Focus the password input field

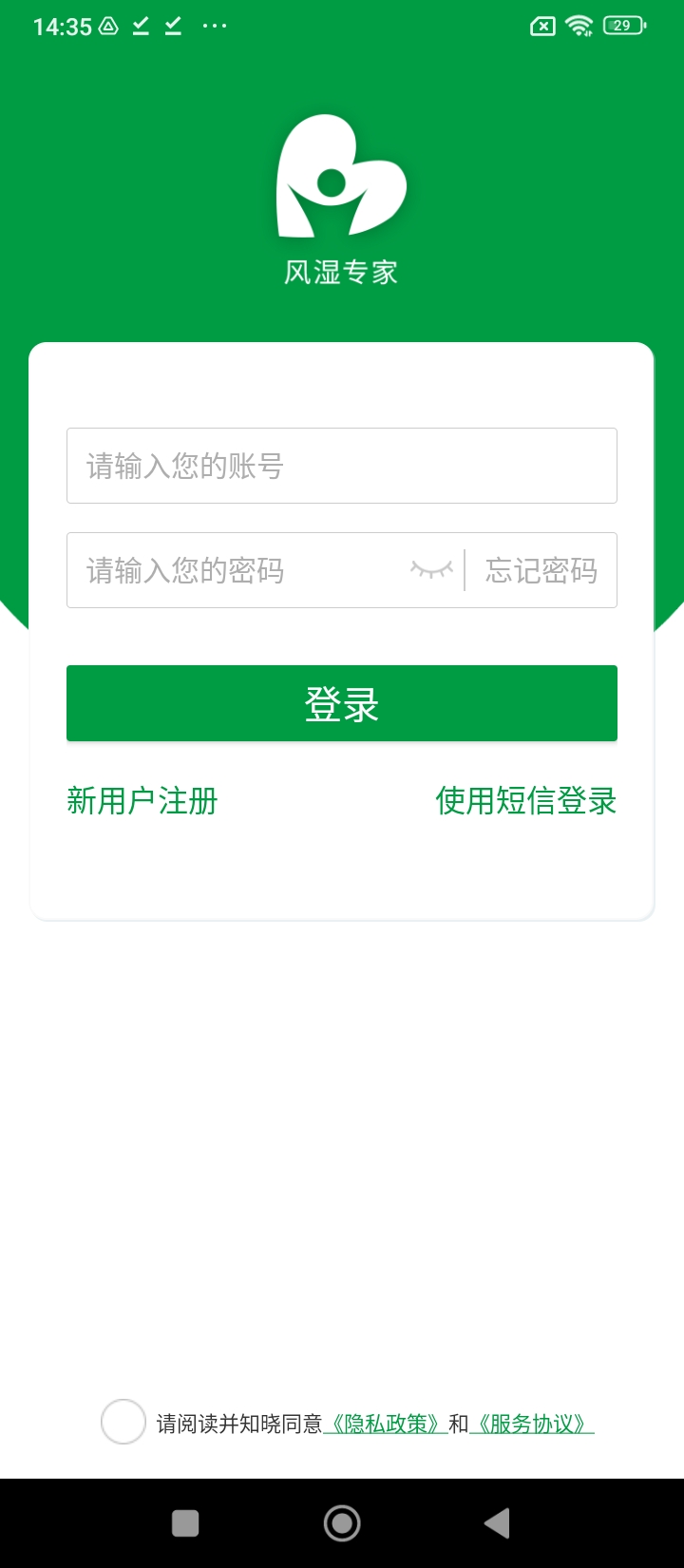pos(237,570)
